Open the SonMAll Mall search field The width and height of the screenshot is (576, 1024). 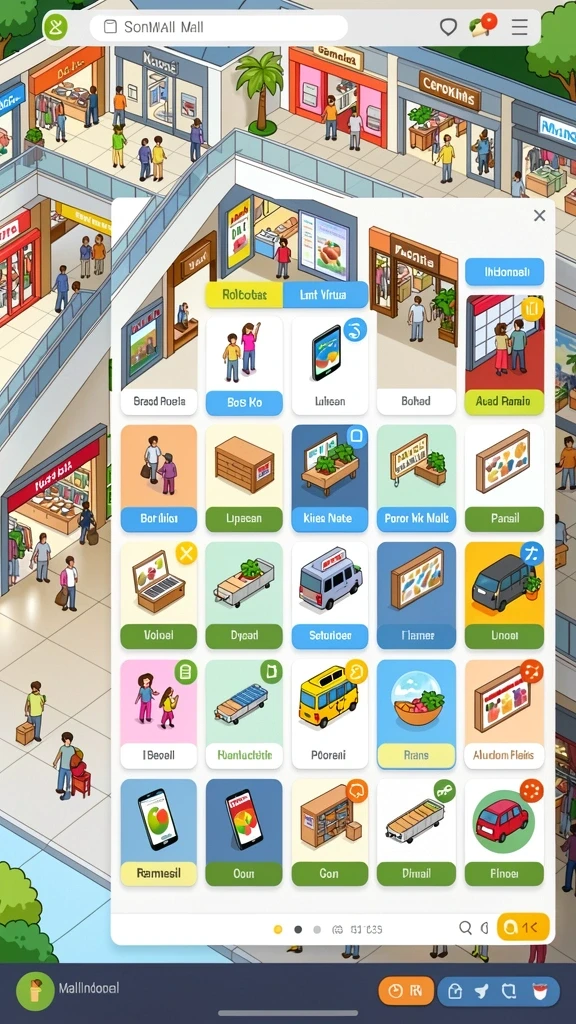click(218, 27)
